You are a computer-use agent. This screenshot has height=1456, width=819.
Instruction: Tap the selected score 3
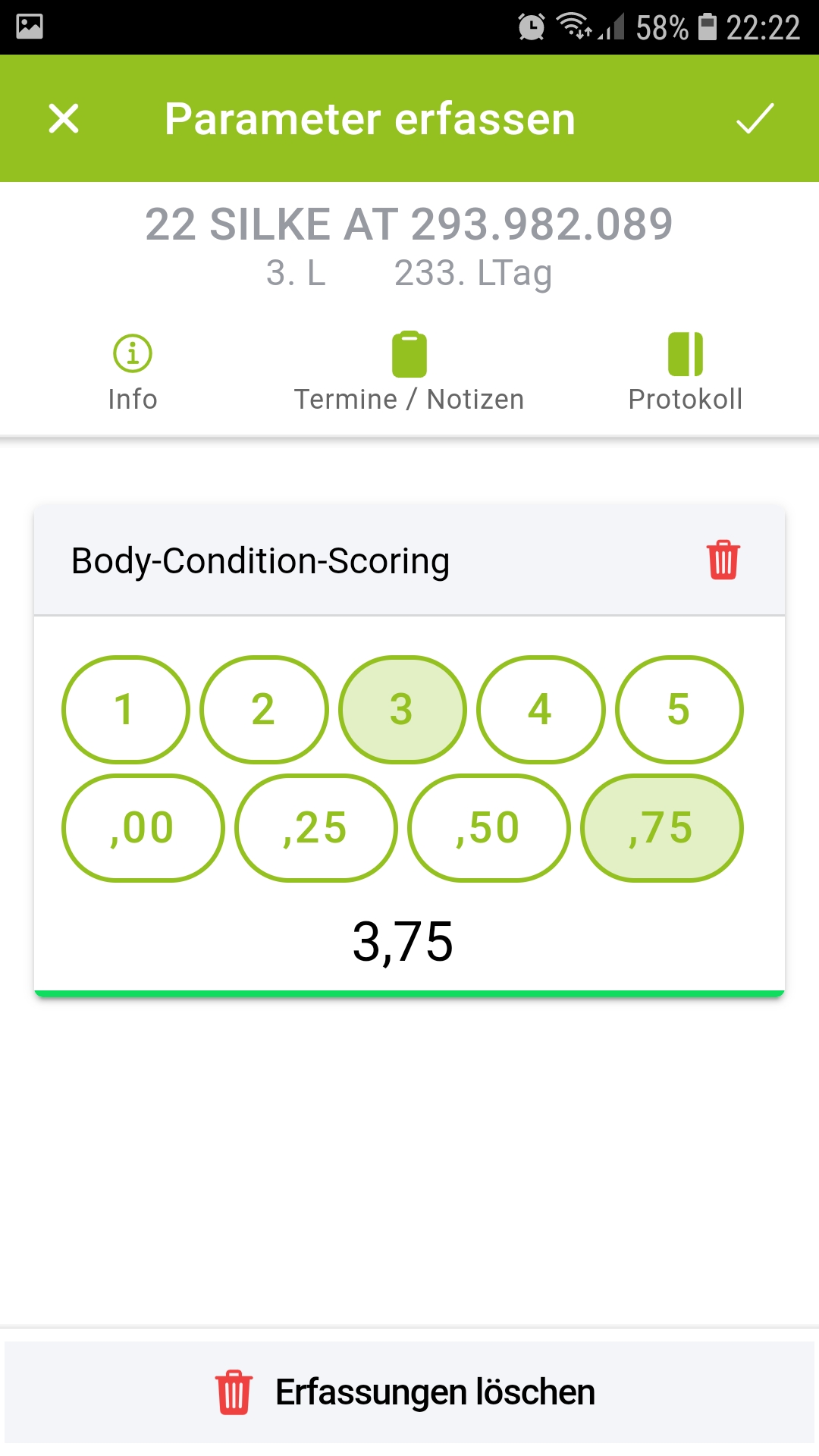click(x=402, y=710)
